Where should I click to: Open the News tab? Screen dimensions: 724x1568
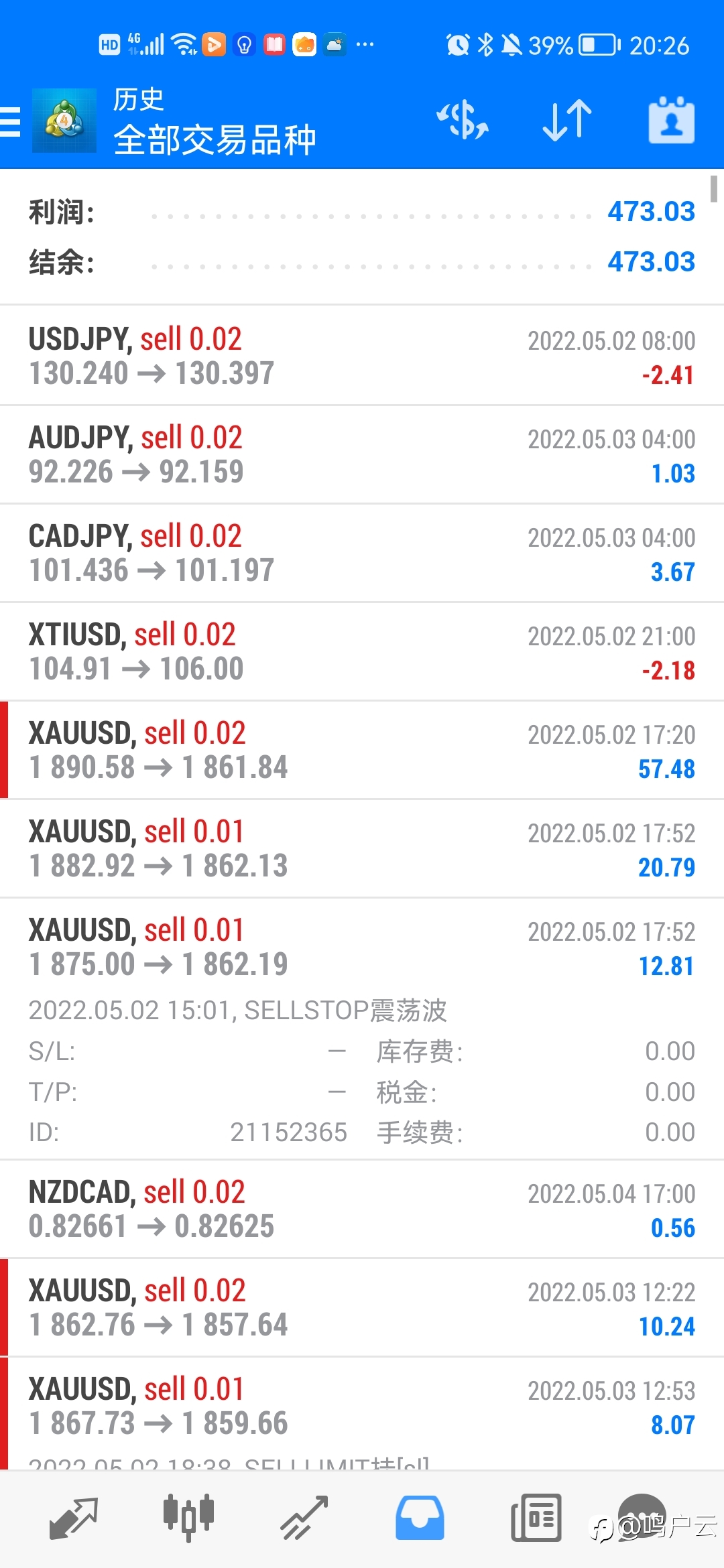(536, 1518)
